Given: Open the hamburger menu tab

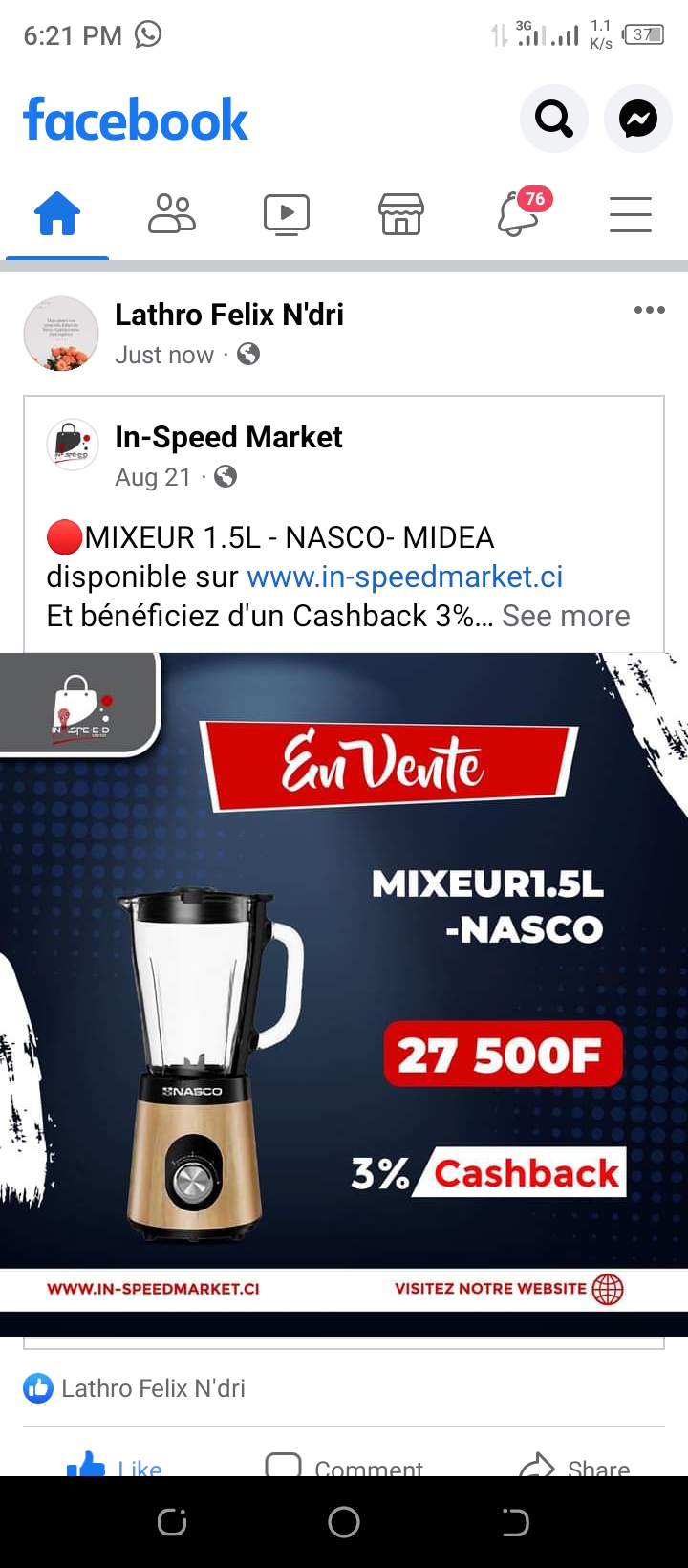Looking at the screenshot, I should 631,213.
